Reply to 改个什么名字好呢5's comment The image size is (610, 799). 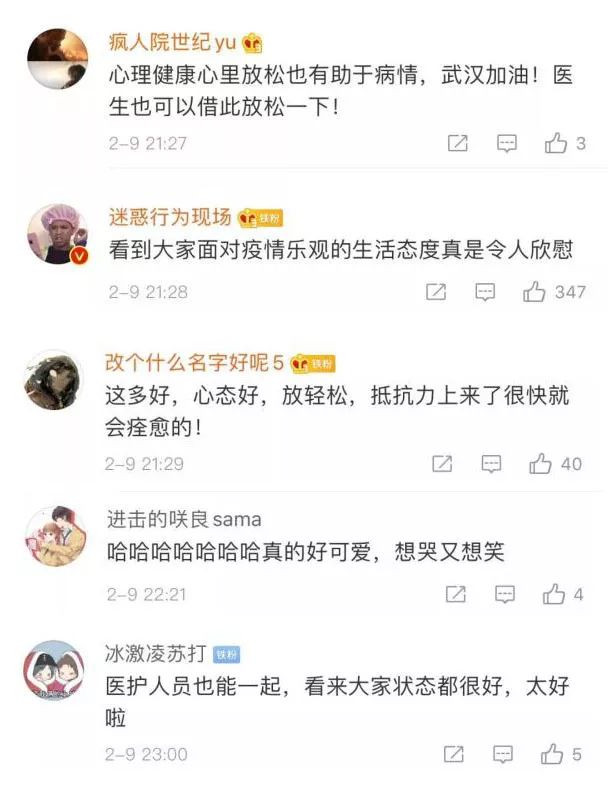point(491,464)
